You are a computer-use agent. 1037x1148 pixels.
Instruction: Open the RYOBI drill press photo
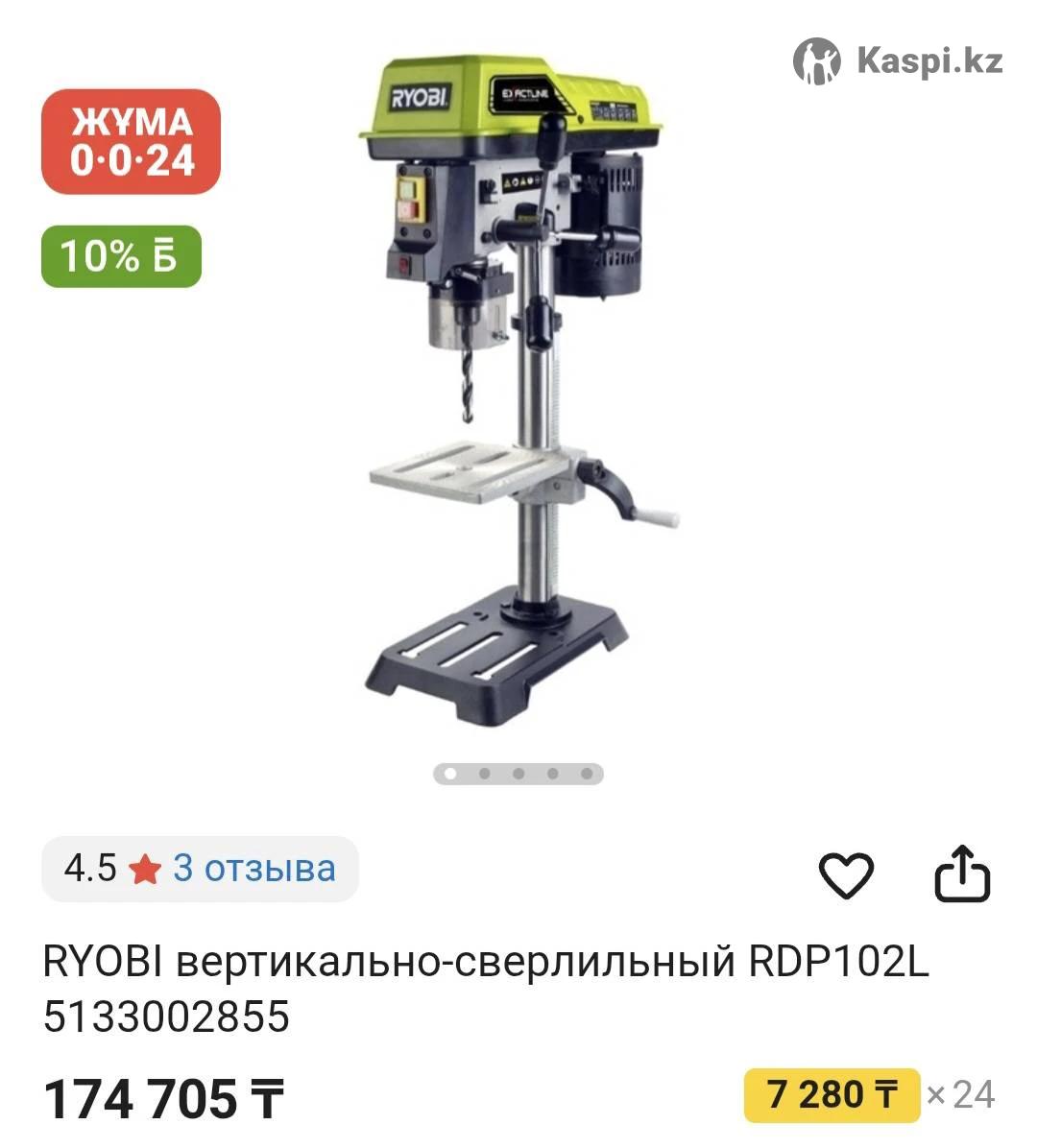tap(518, 384)
